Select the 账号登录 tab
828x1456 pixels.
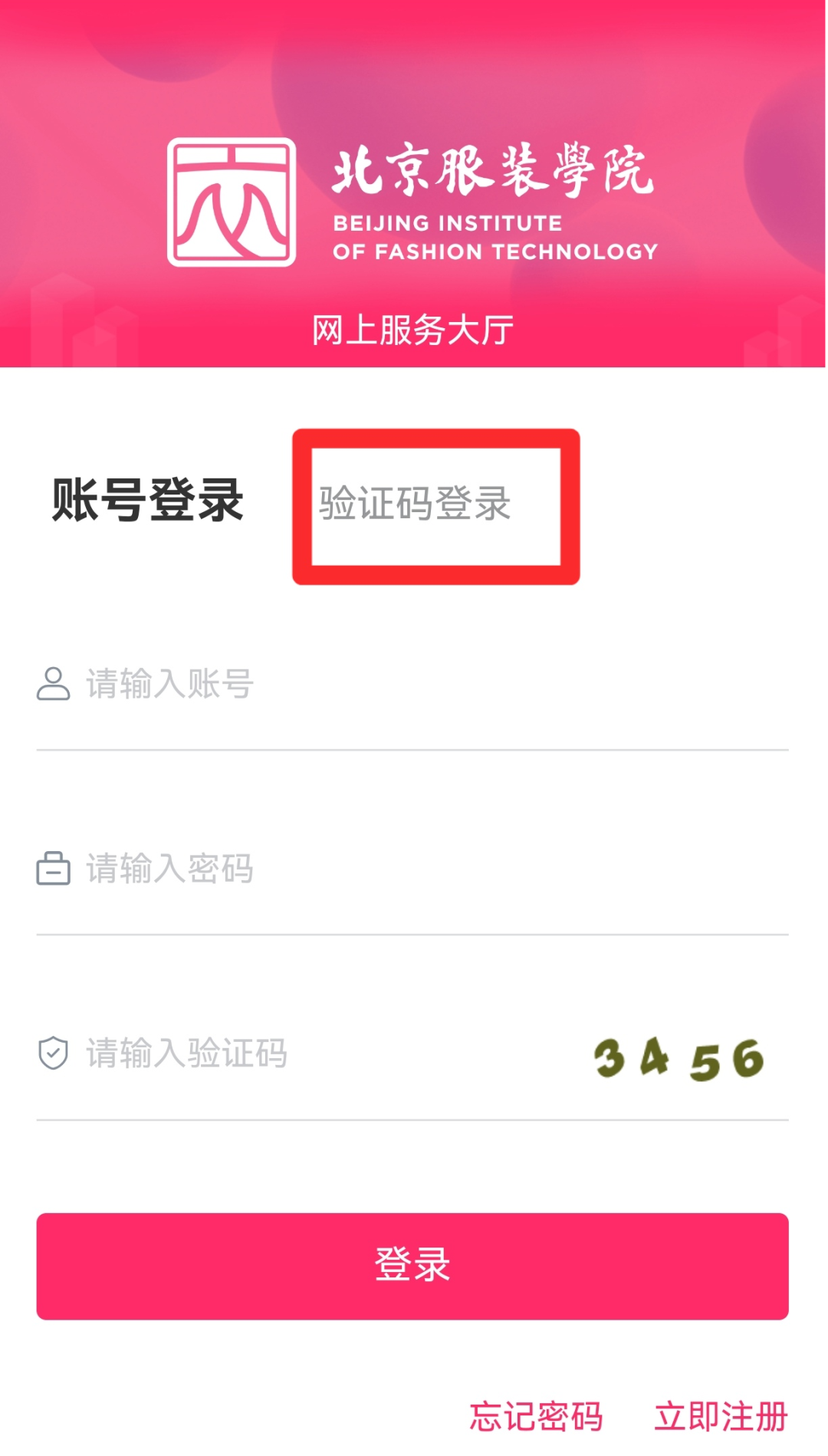(x=147, y=501)
